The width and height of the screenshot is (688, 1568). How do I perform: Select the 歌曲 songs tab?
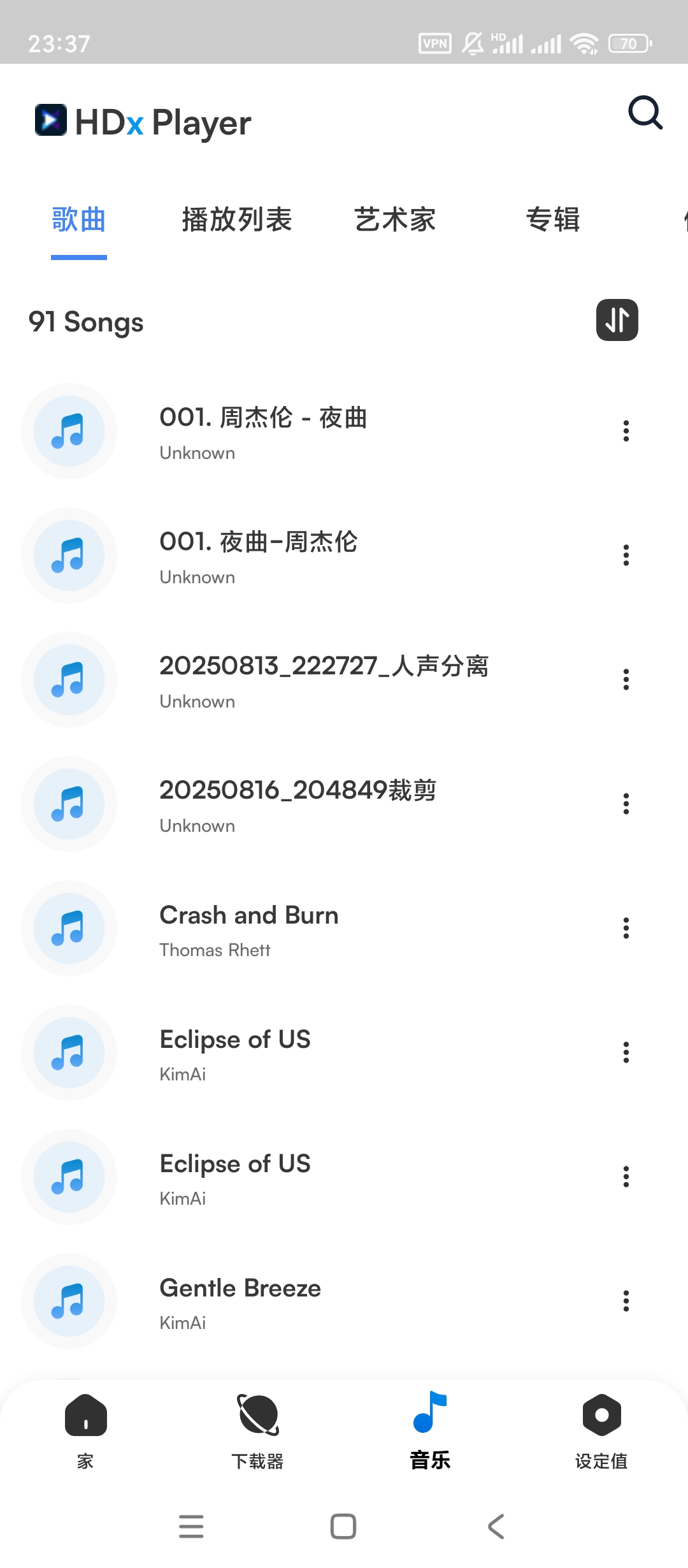(78, 220)
